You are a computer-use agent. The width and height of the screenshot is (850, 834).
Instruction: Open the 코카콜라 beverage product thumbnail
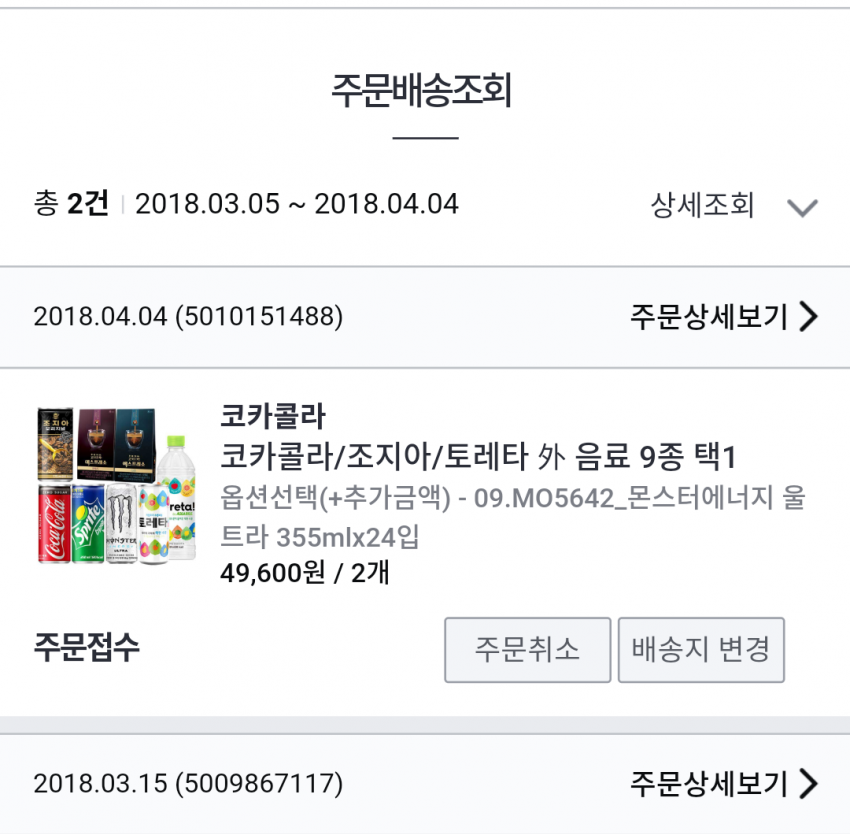116,485
